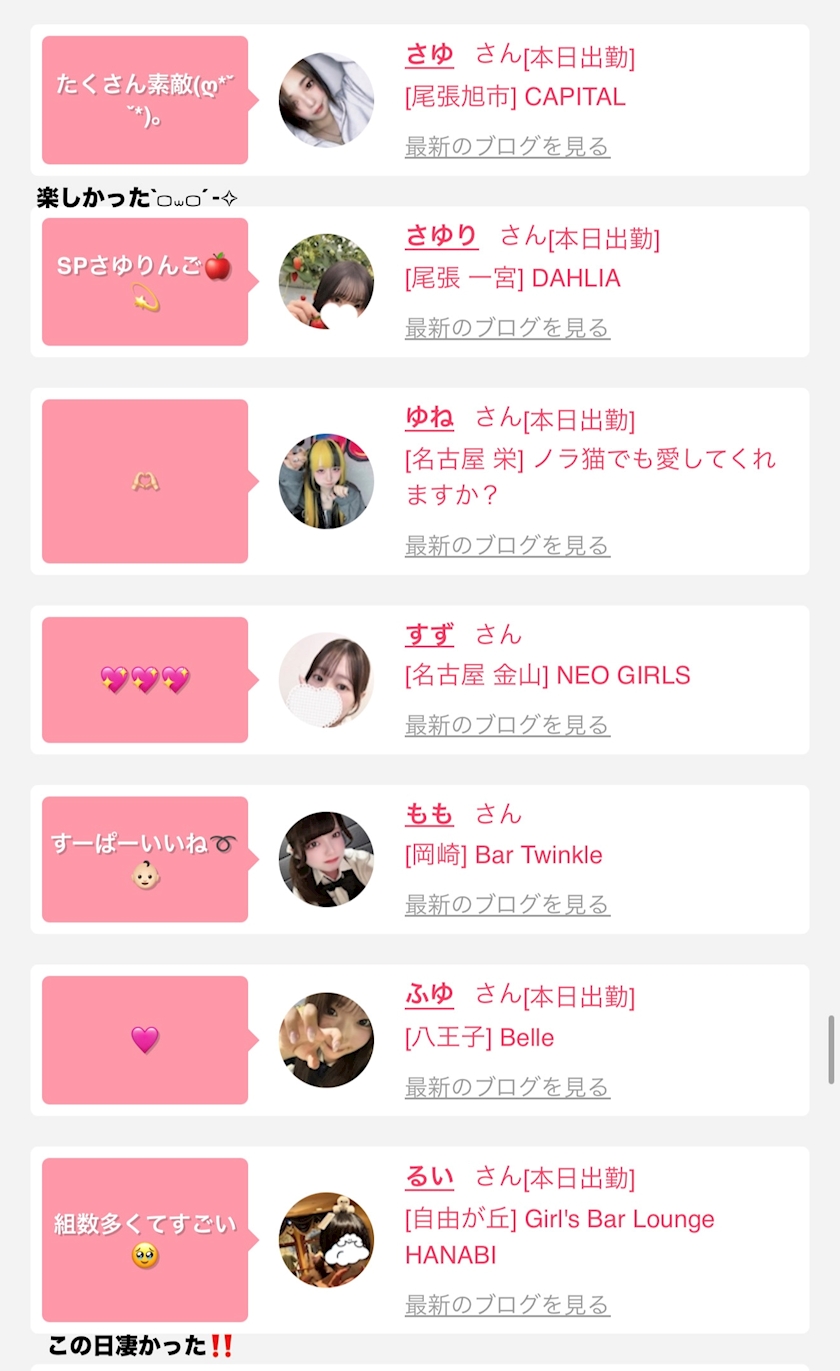Screen dimensions: 840x1371
Task: View latest blog of るい at HANABI
Action: pyautogui.click(x=507, y=1305)
